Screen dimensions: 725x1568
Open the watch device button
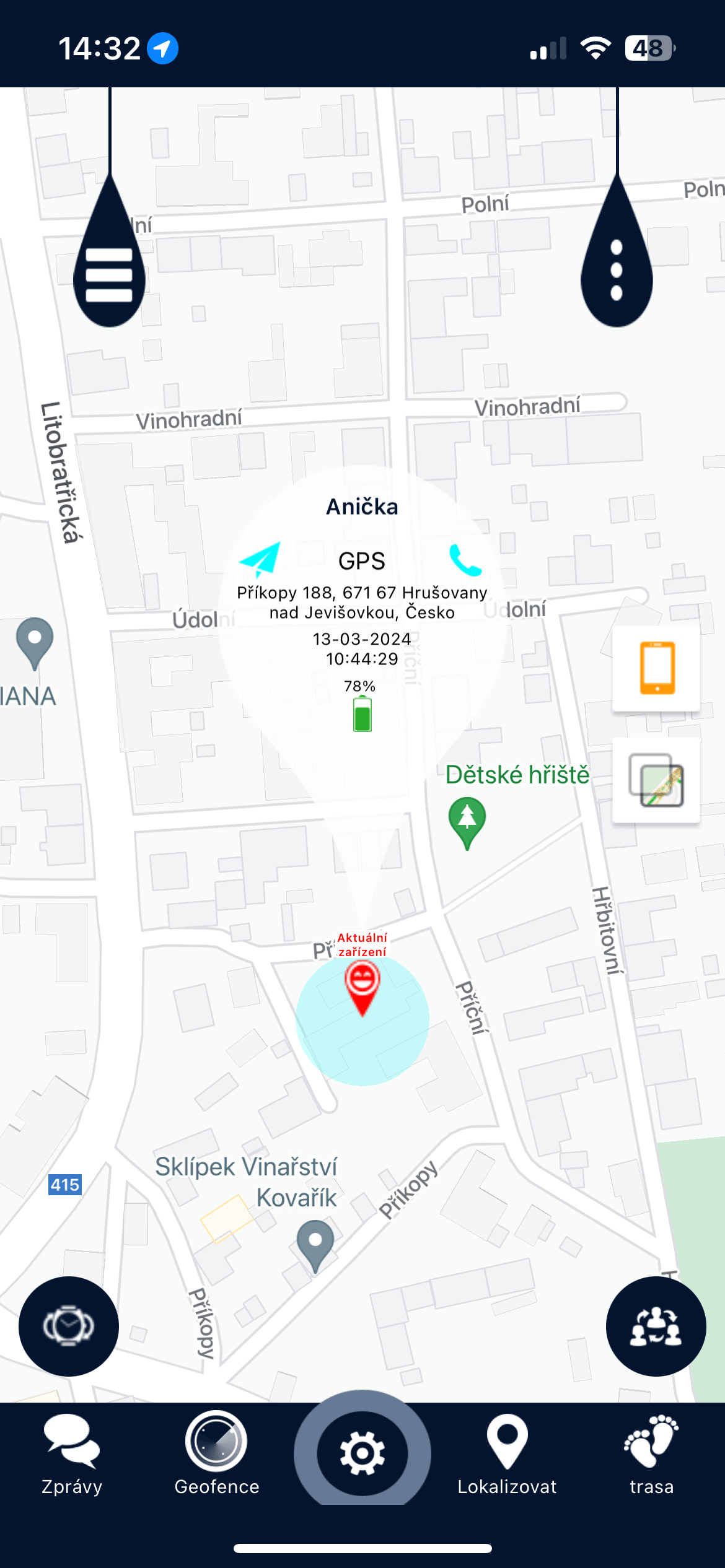pos(69,1326)
